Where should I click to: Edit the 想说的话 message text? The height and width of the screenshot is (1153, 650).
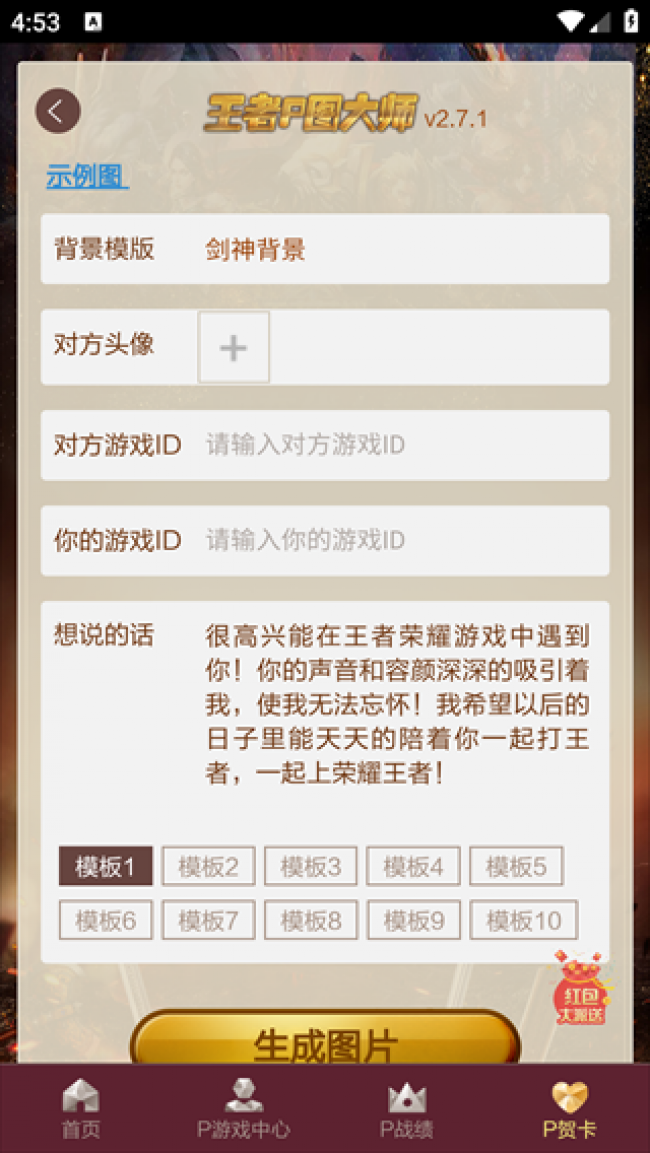point(398,704)
